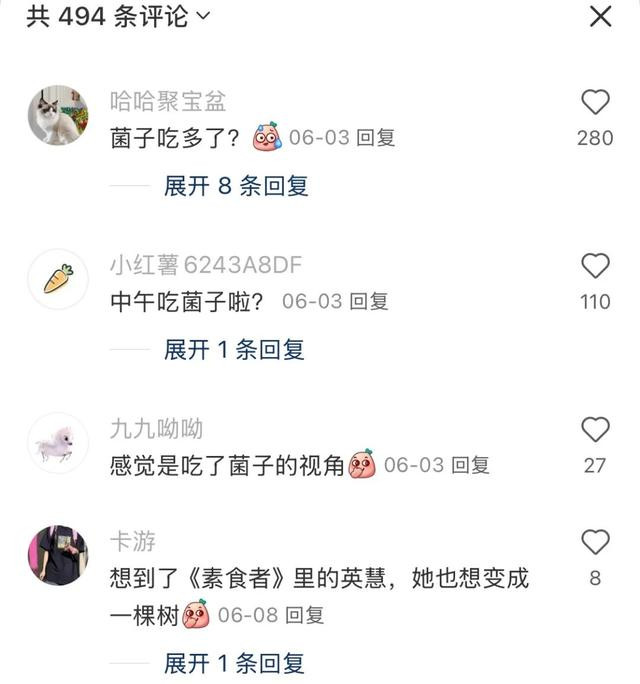640x684 pixels.
Task: Reply to 哈哈聚宝盆's comment
Action: [376, 138]
